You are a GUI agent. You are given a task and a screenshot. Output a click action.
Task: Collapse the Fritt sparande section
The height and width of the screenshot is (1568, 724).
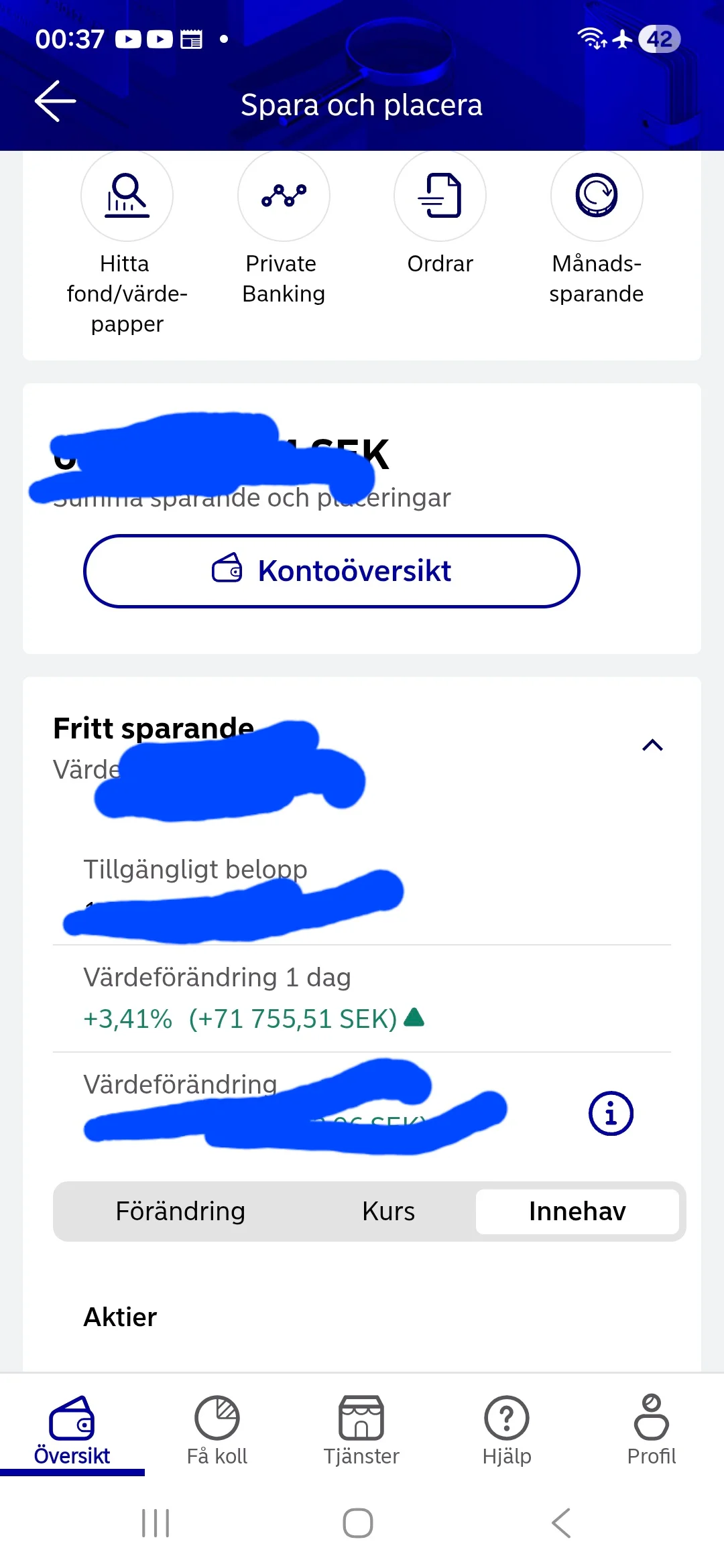(x=652, y=745)
